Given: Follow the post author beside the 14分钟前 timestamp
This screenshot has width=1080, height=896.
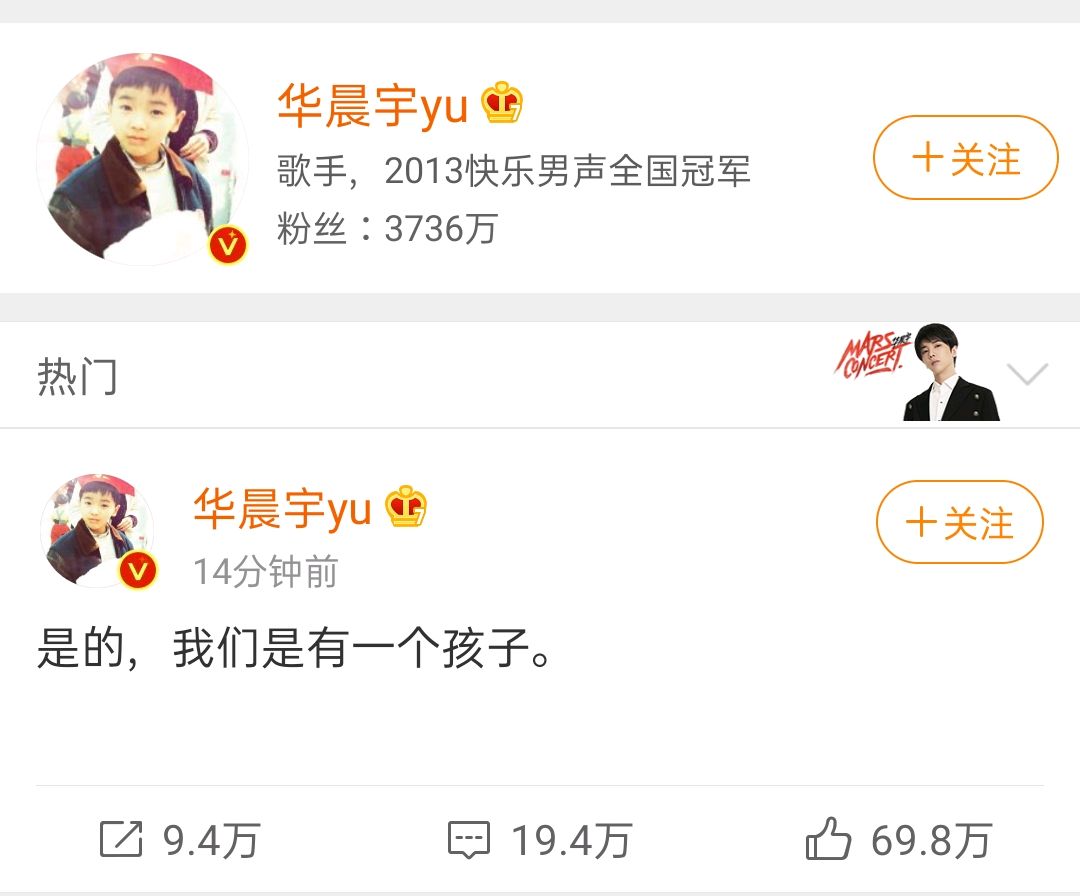Looking at the screenshot, I should point(959,522).
